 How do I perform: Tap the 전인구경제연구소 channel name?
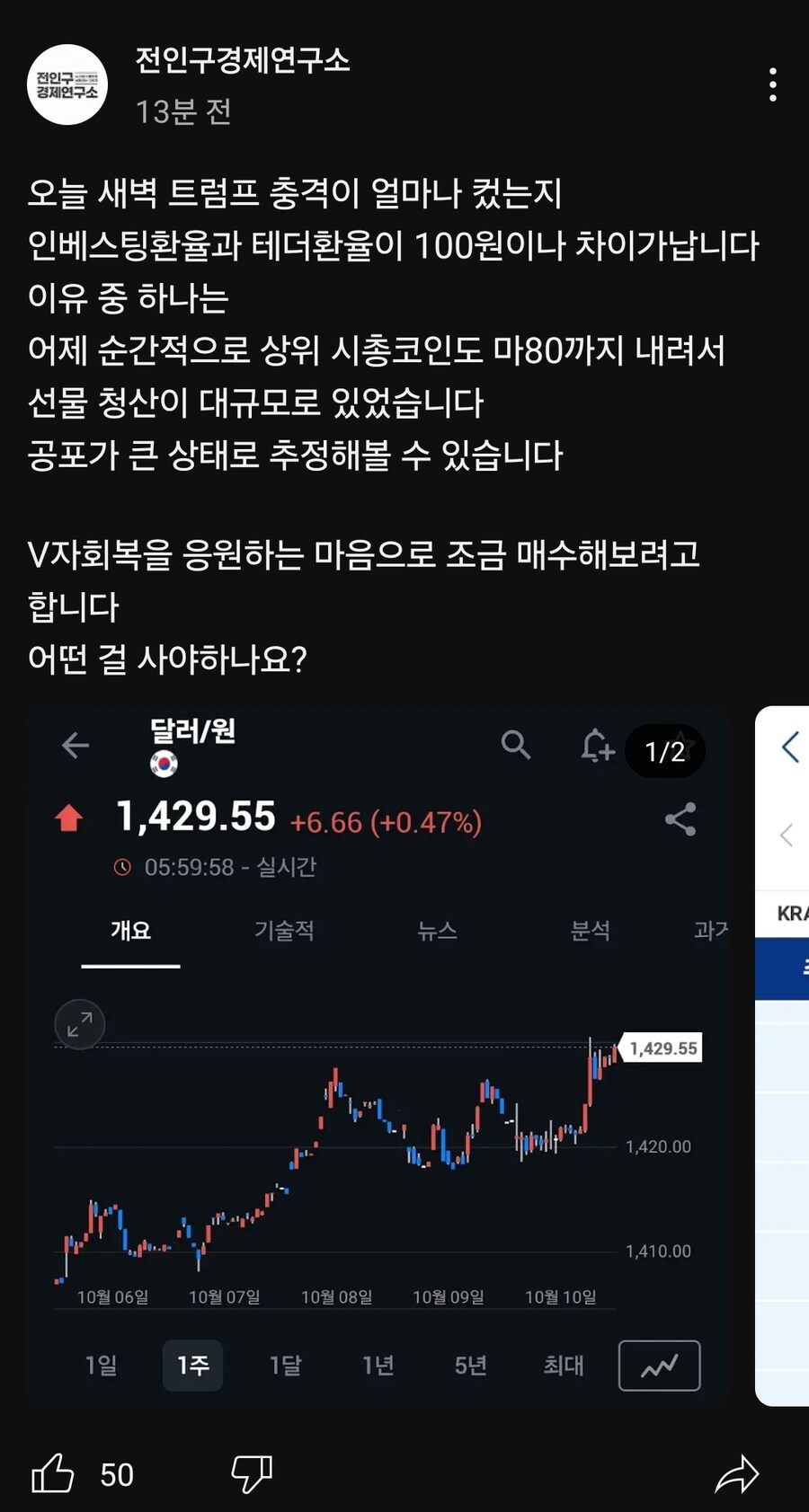coord(243,60)
